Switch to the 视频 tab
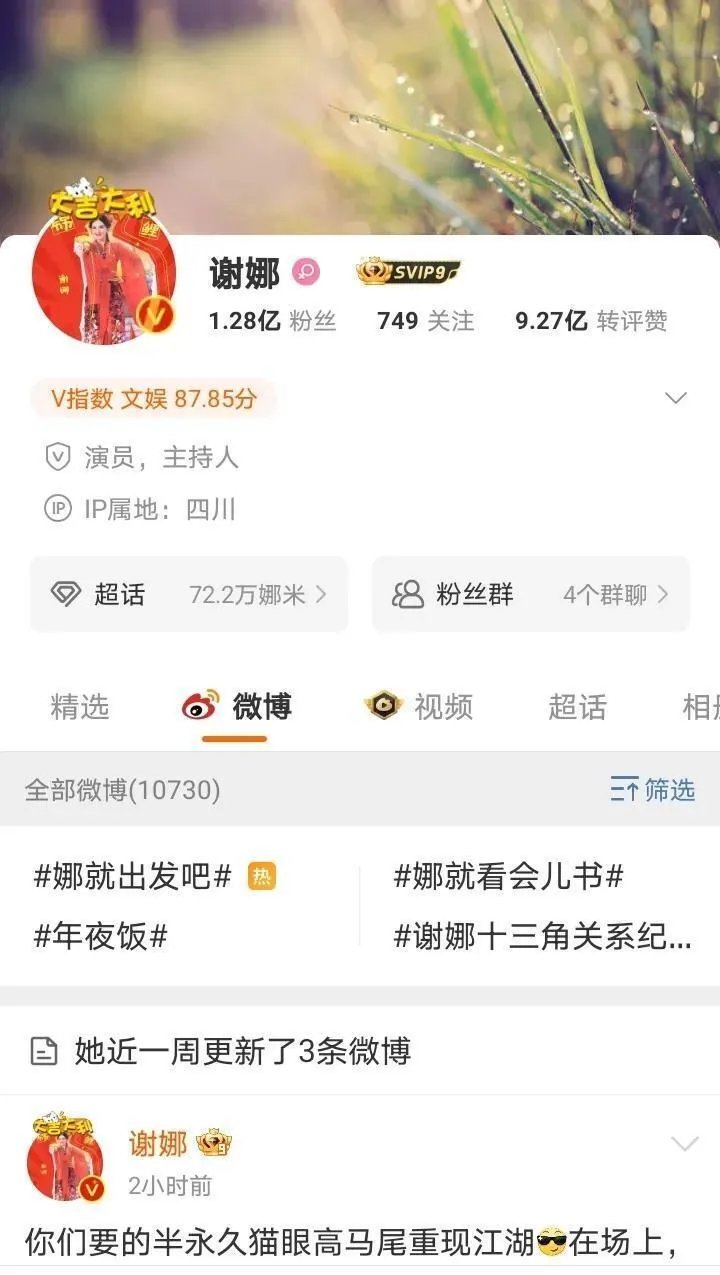720x1275 pixels. click(x=418, y=707)
